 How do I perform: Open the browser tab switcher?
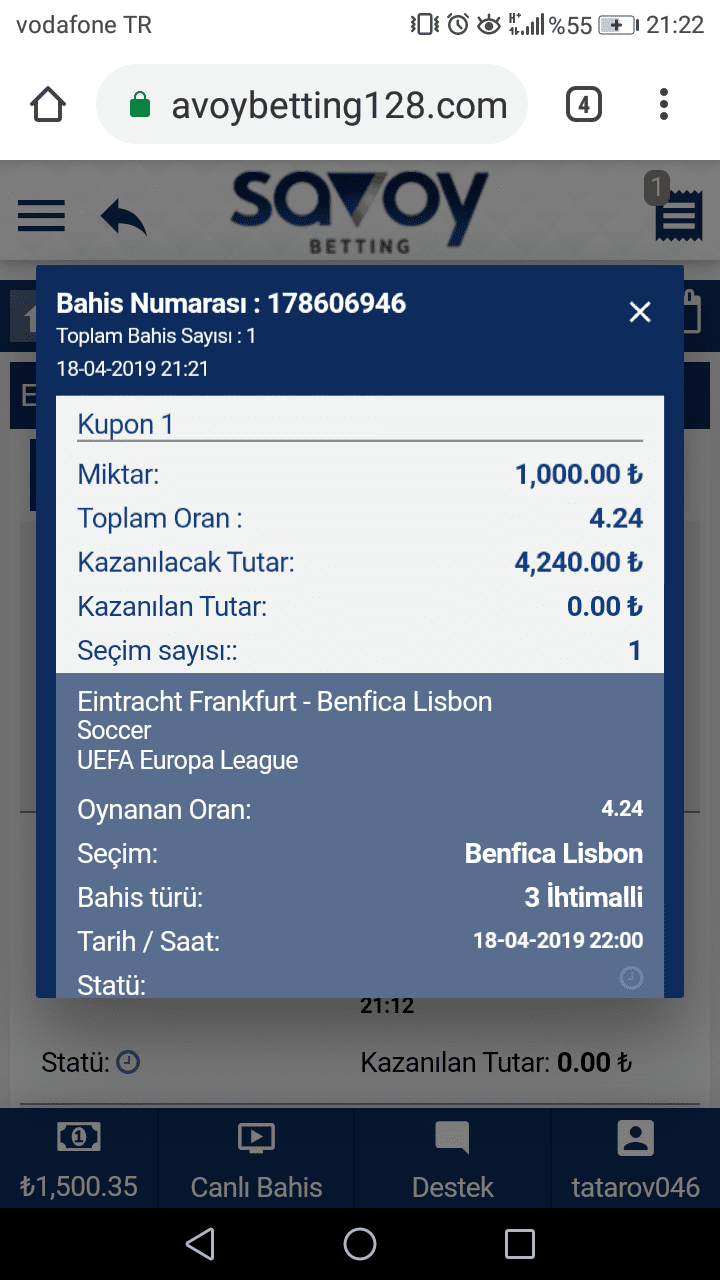[x=584, y=105]
